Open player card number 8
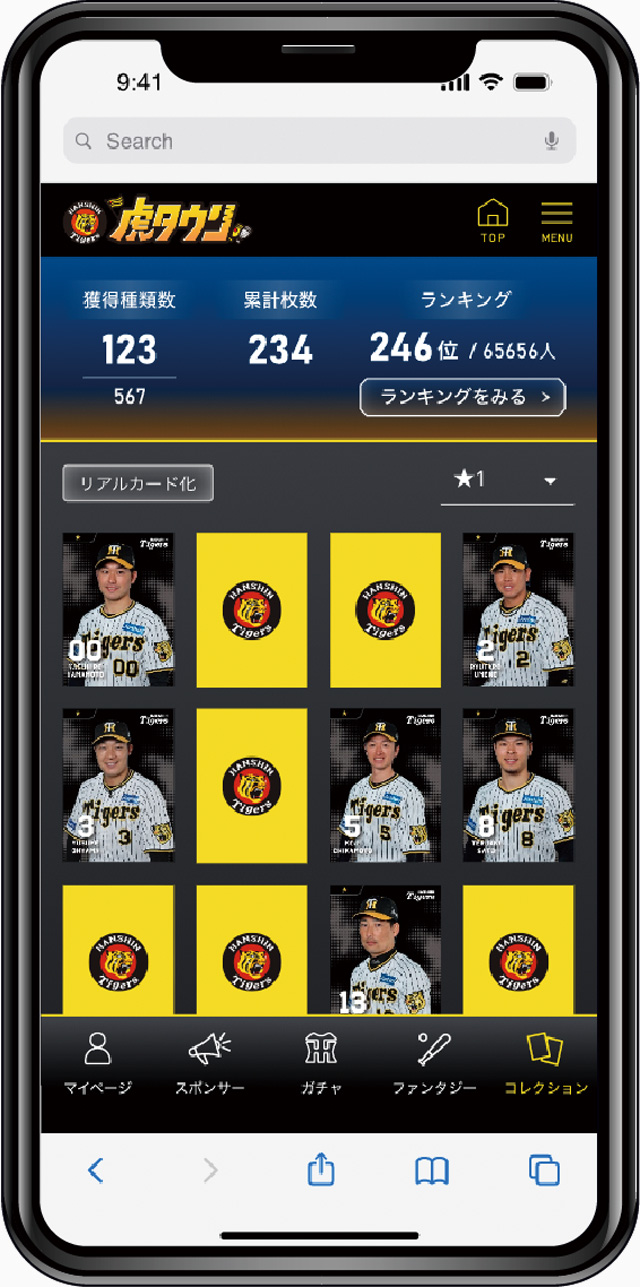The height and width of the screenshot is (1287, 640). [x=518, y=785]
